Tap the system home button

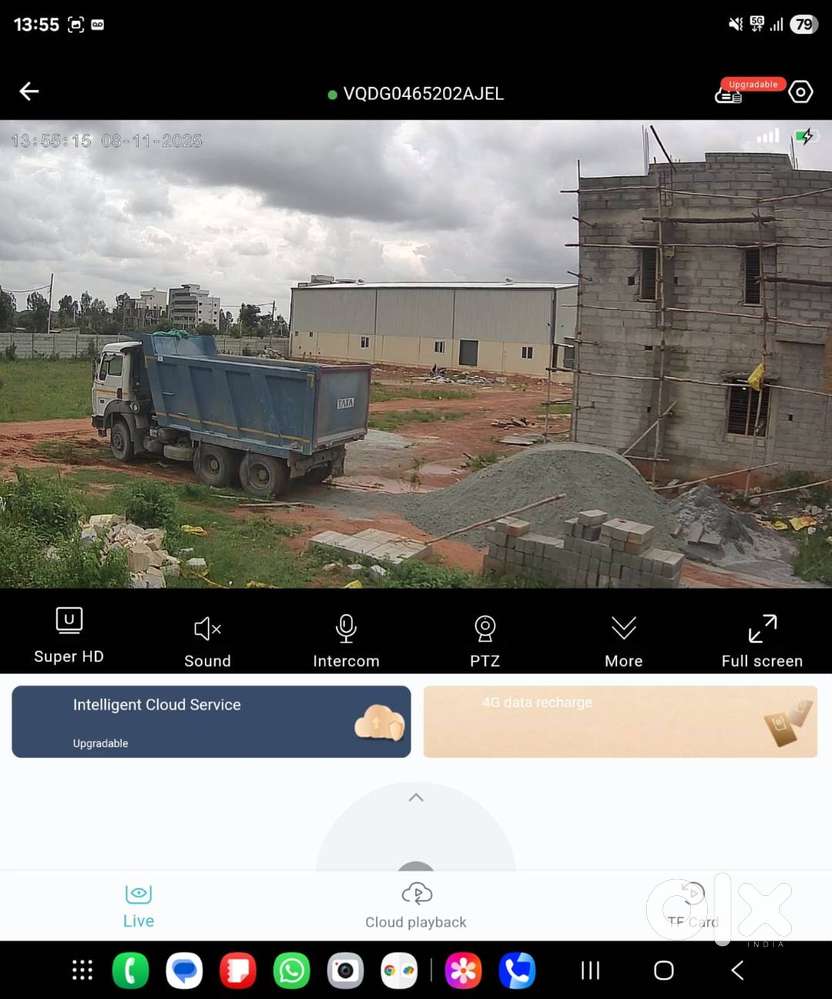(663, 970)
